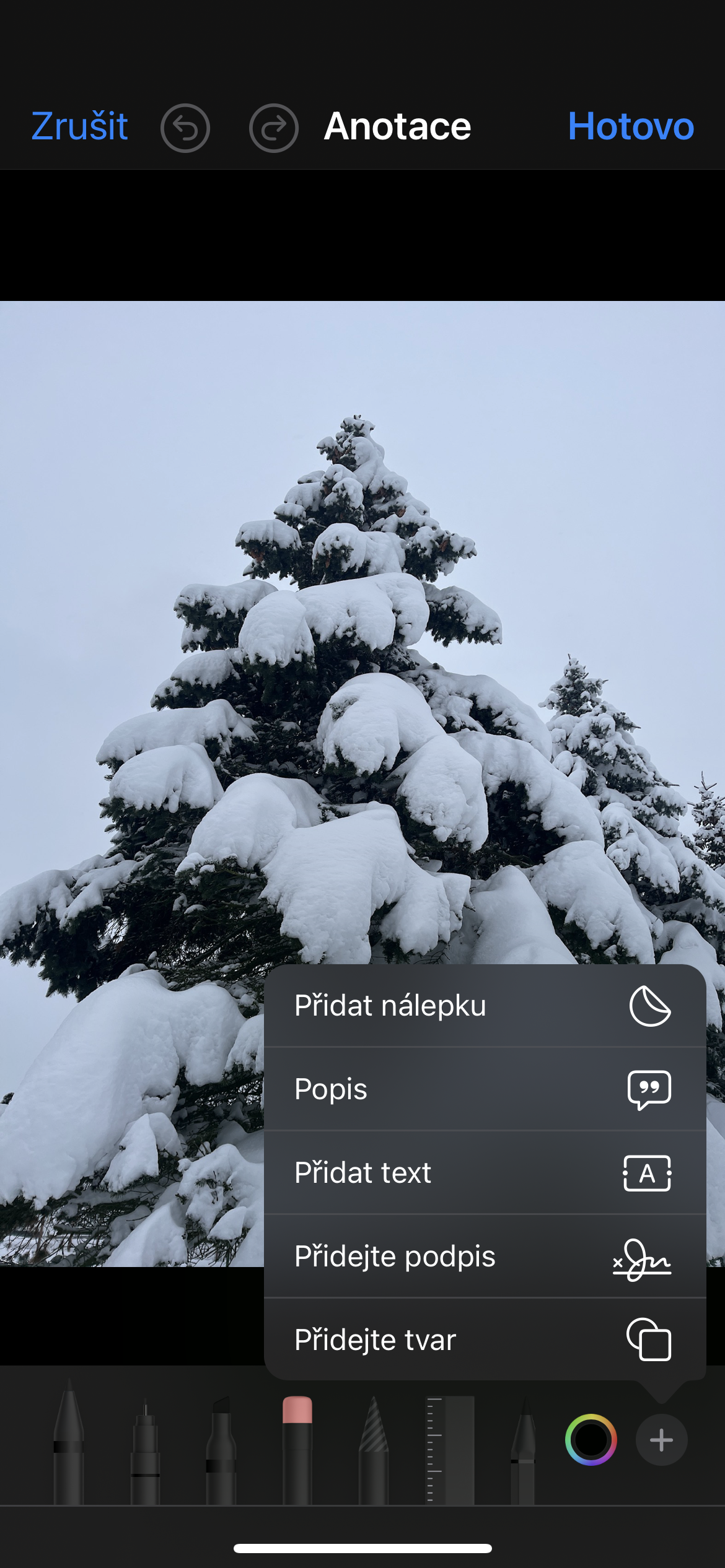This screenshot has width=725, height=1568.
Task: Choose Přidejte tvar to add shape
Action: click(x=485, y=1339)
